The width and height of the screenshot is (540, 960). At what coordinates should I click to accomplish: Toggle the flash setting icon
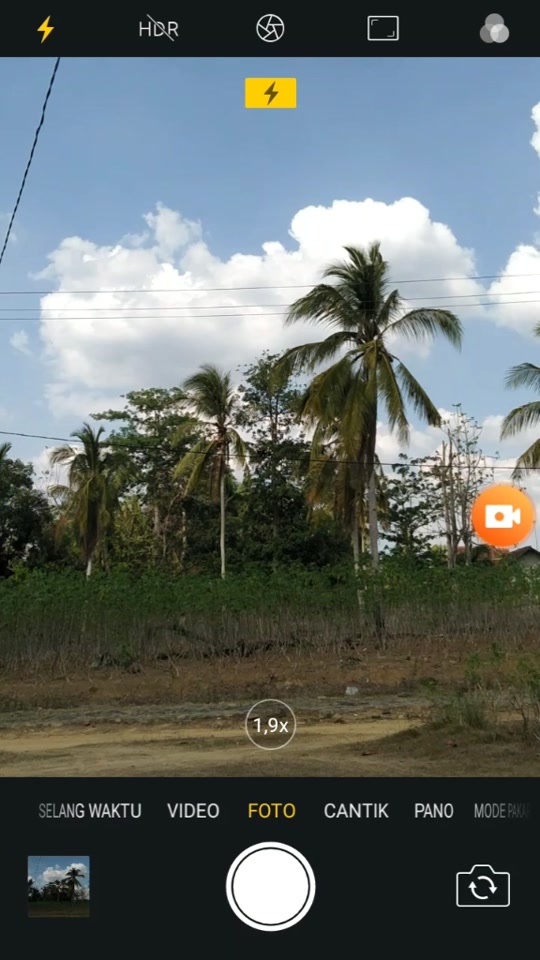(x=45, y=29)
